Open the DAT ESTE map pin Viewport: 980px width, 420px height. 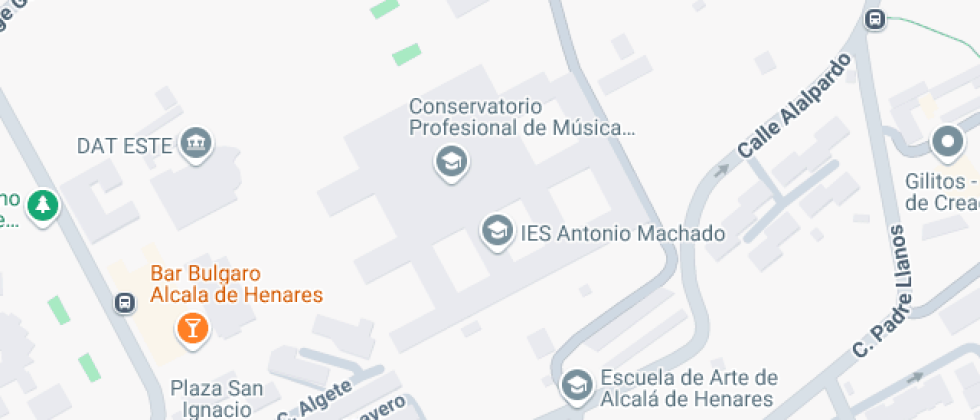[x=196, y=144]
